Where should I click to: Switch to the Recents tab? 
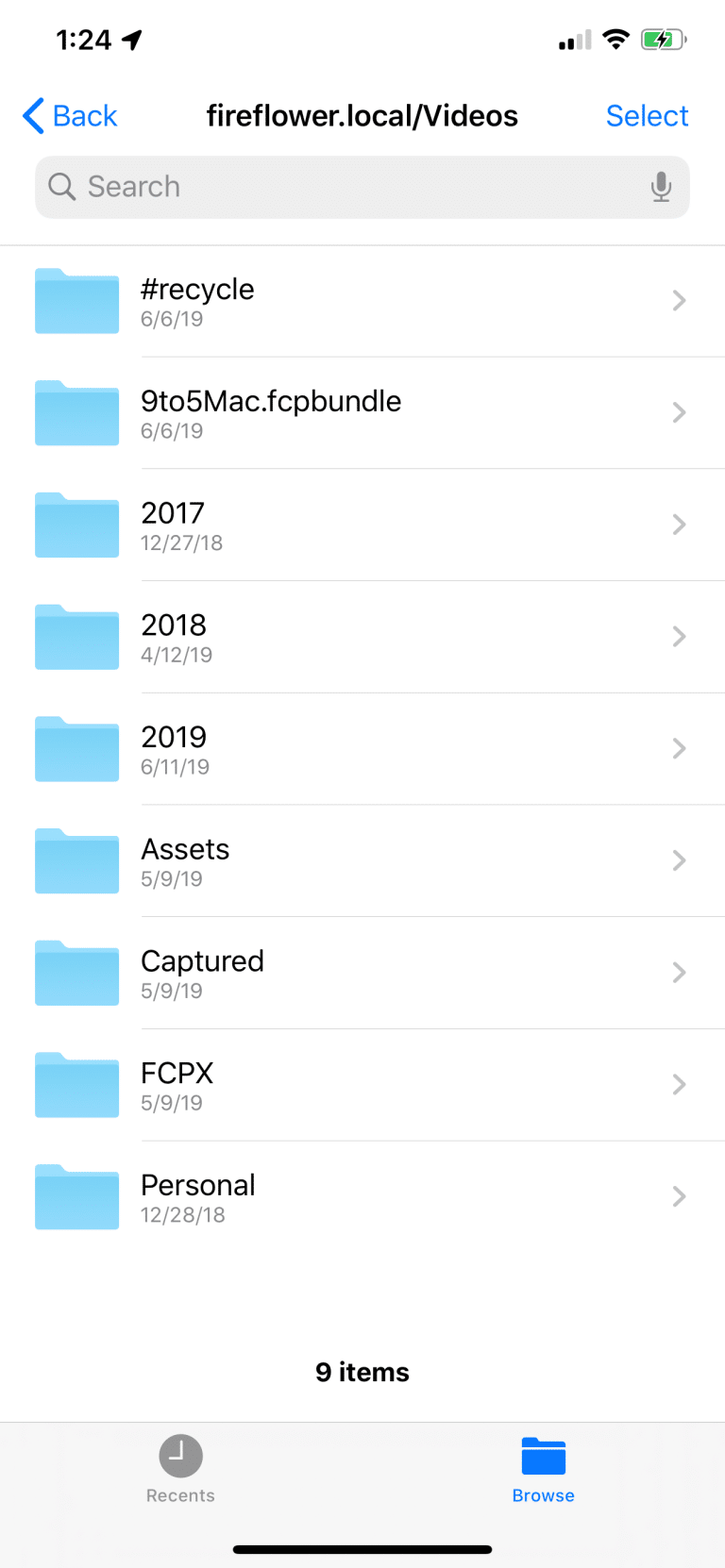click(x=180, y=1469)
